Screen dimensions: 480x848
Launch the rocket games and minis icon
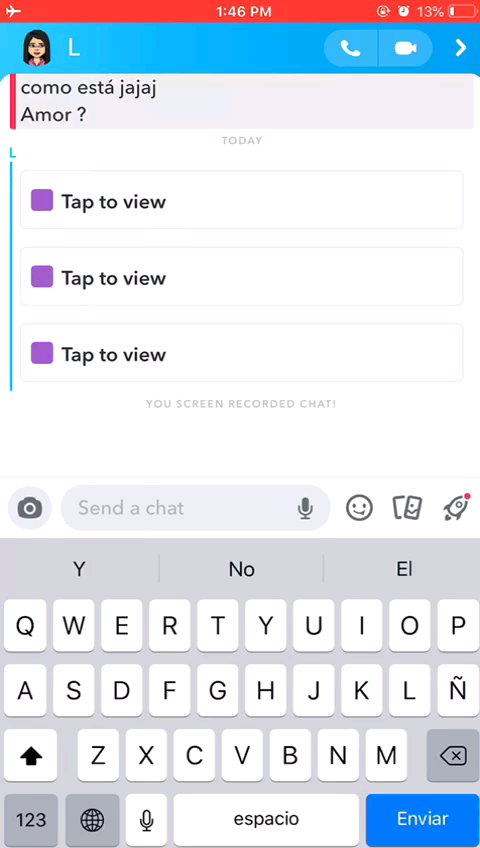coord(456,507)
